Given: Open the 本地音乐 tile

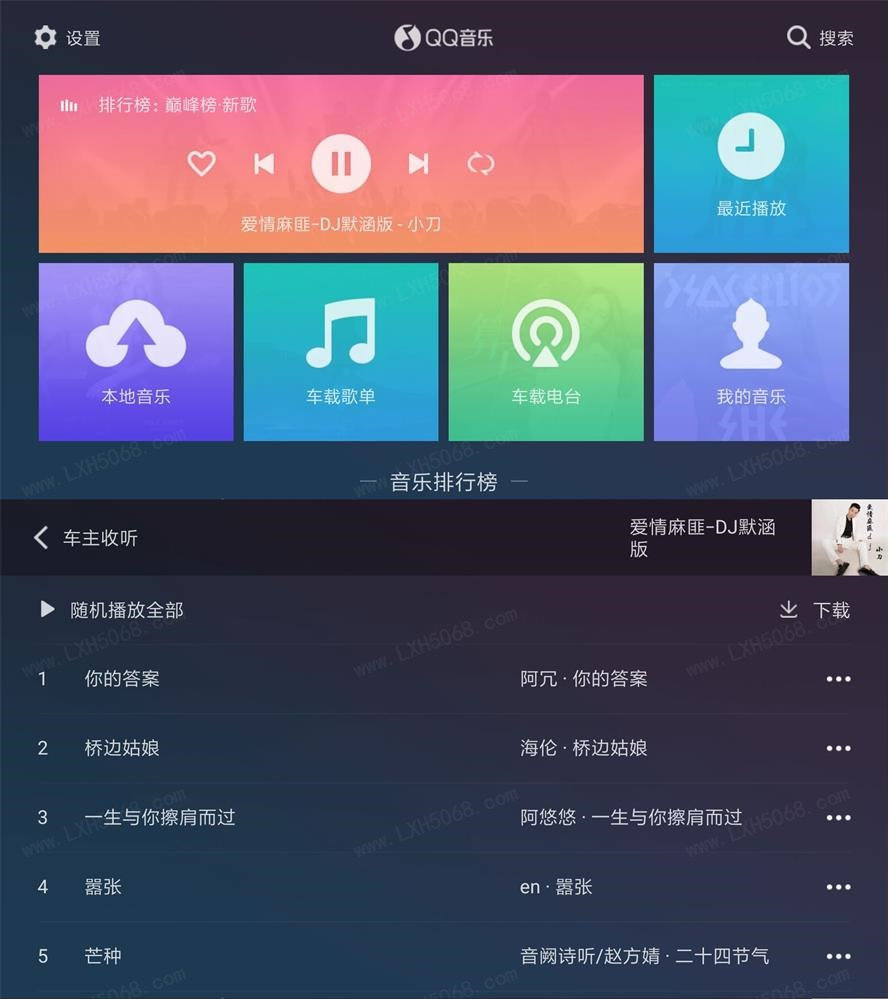Looking at the screenshot, I should pos(136,352).
